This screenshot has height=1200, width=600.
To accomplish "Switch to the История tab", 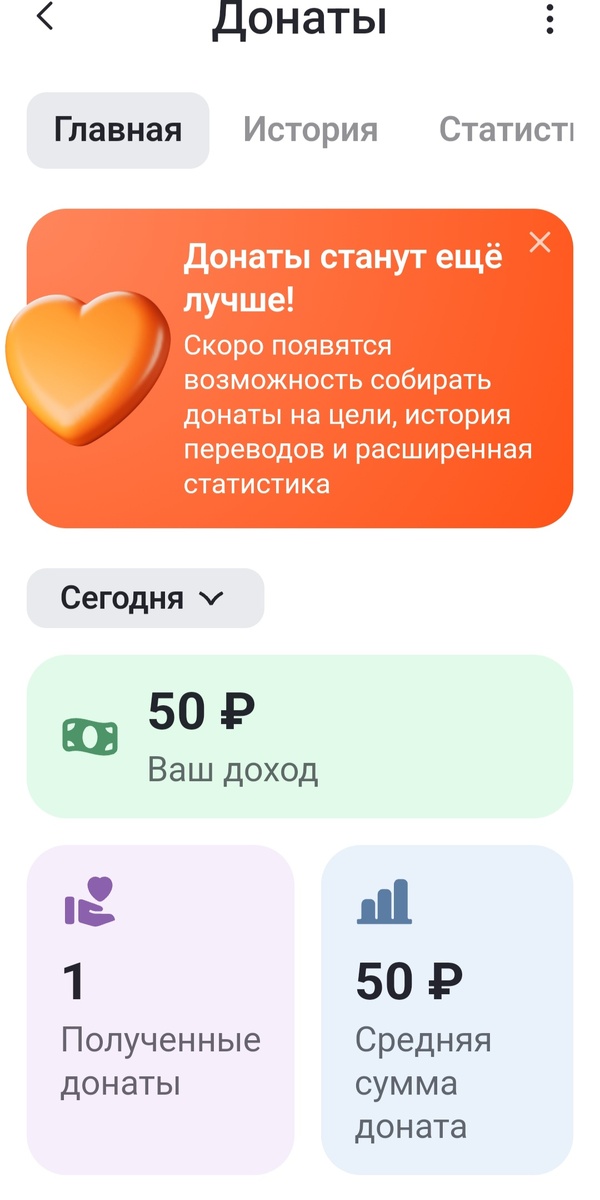I will coord(310,130).
